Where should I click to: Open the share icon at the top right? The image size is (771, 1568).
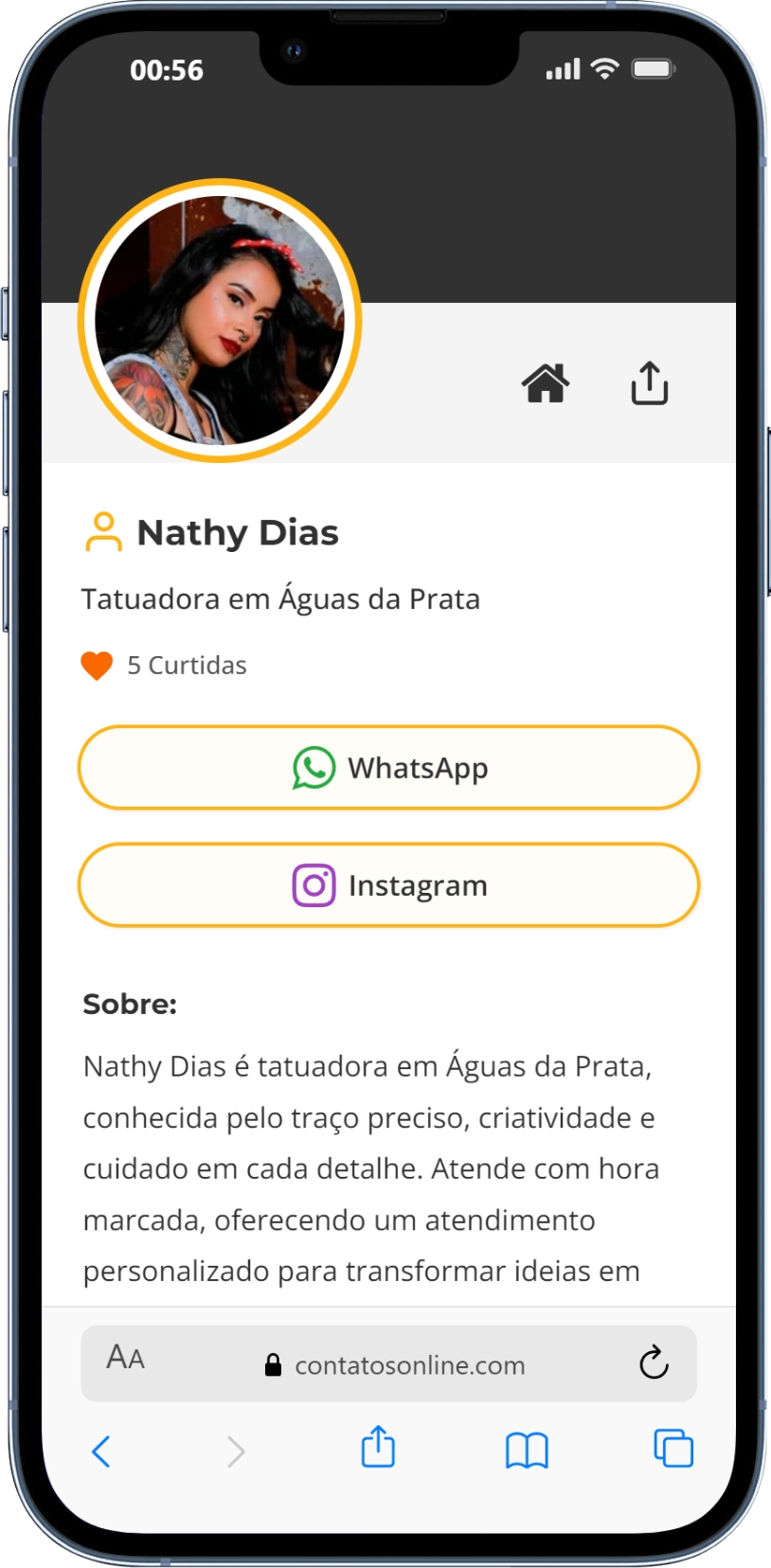651,383
